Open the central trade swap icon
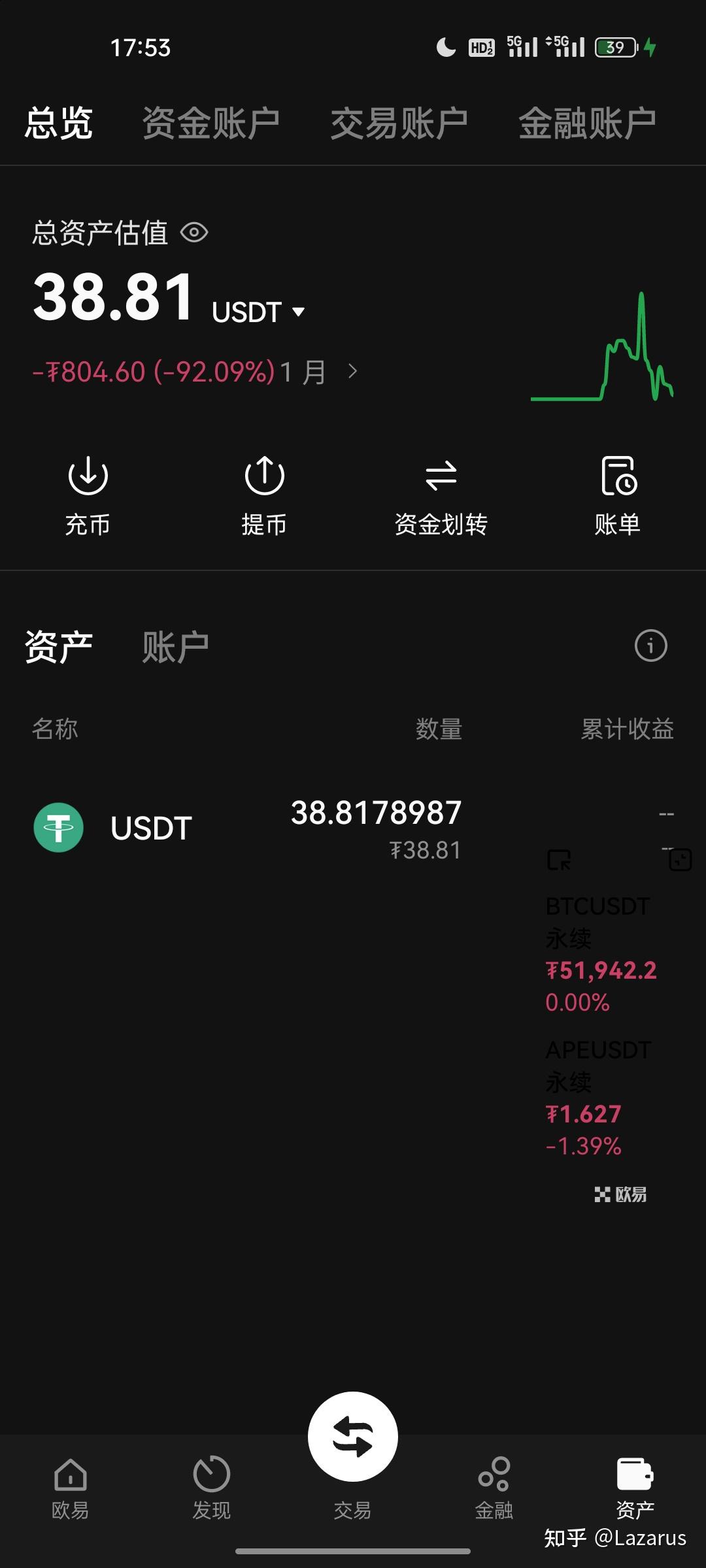The width and height of the screenshot is (706, 1568). coord(352,1435)
